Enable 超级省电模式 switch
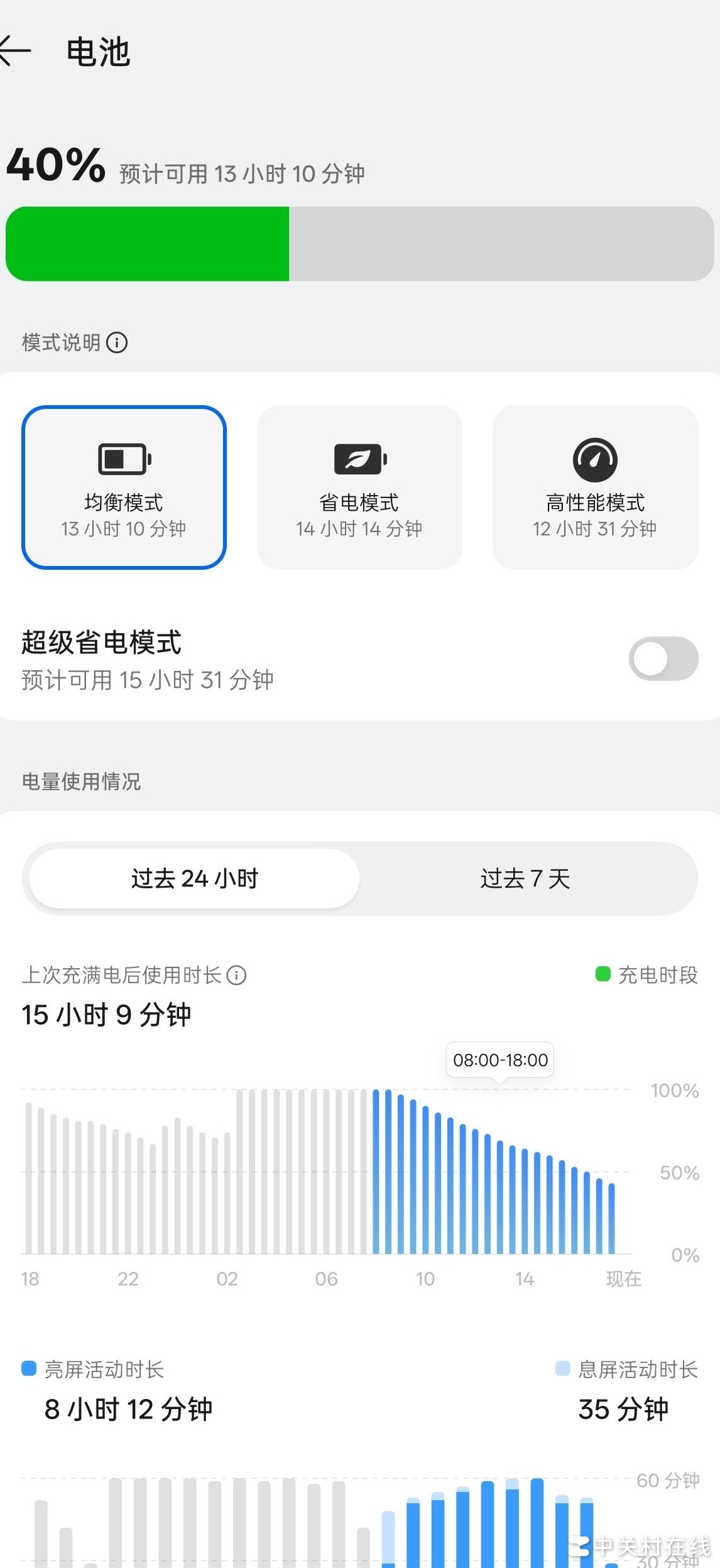The width and height of the screenshot is (720, 1568). [663, 659]
